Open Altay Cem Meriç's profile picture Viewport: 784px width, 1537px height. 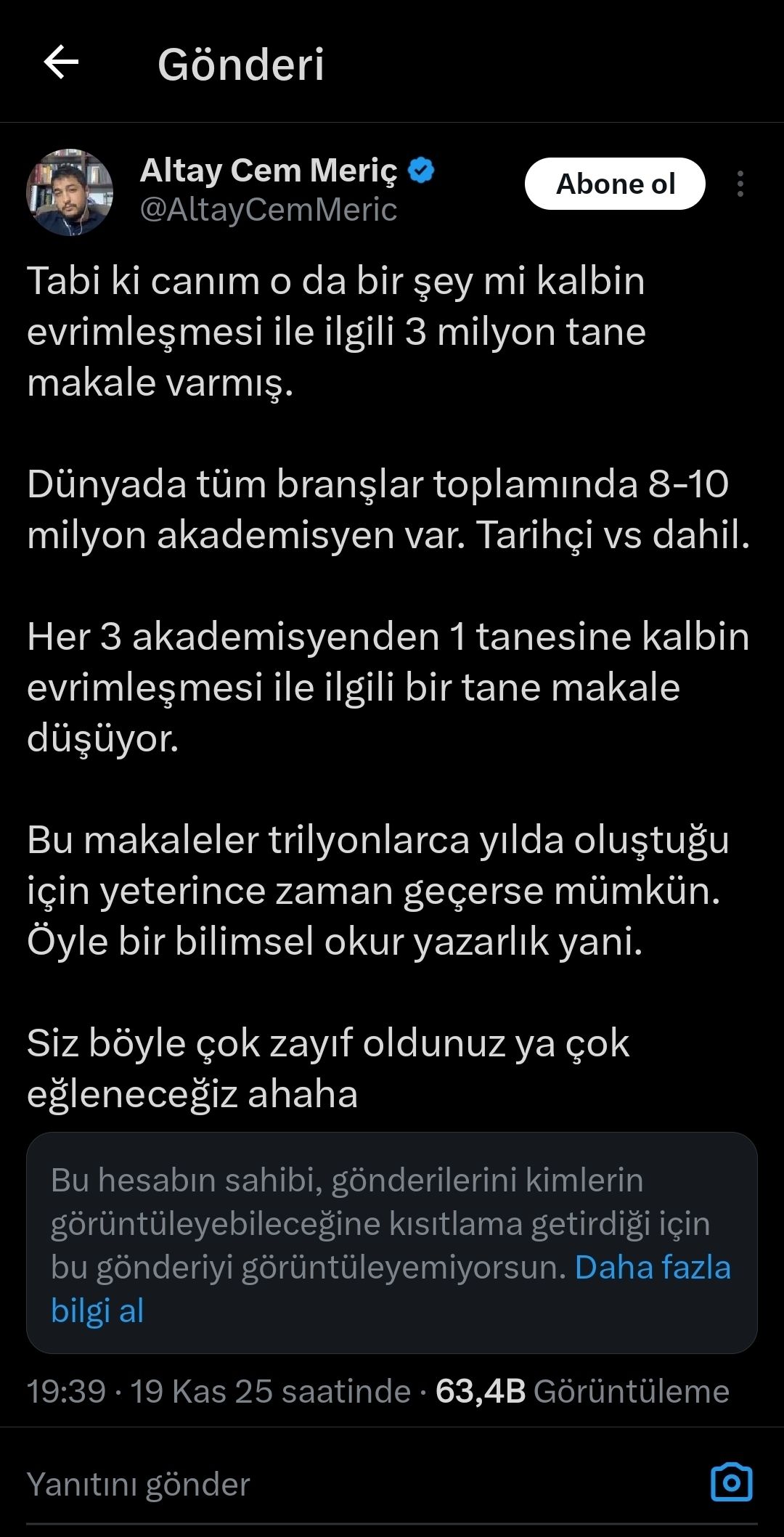click(70, 192)
